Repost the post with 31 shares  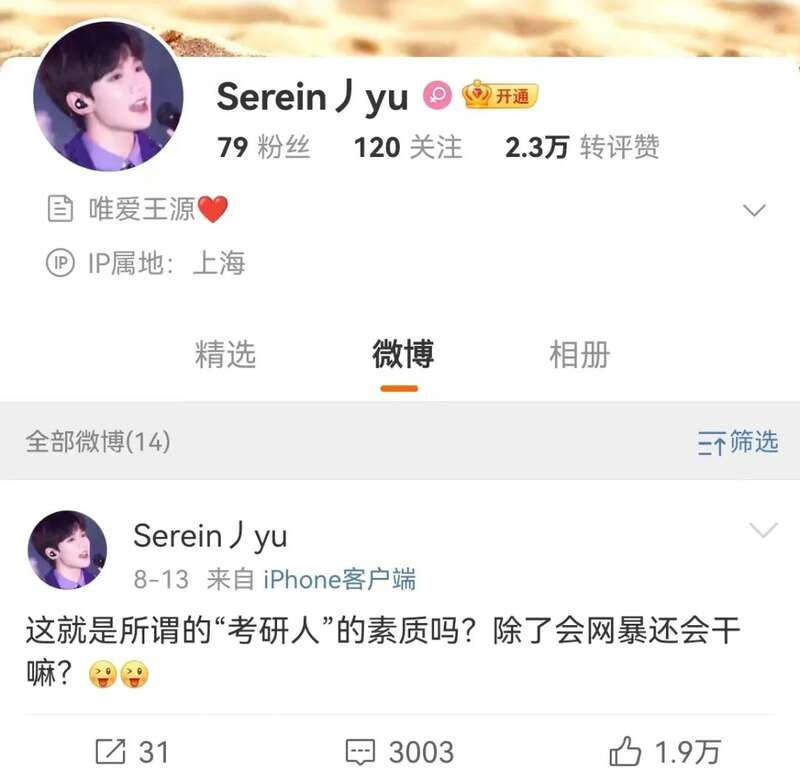[x=131, y=751]
